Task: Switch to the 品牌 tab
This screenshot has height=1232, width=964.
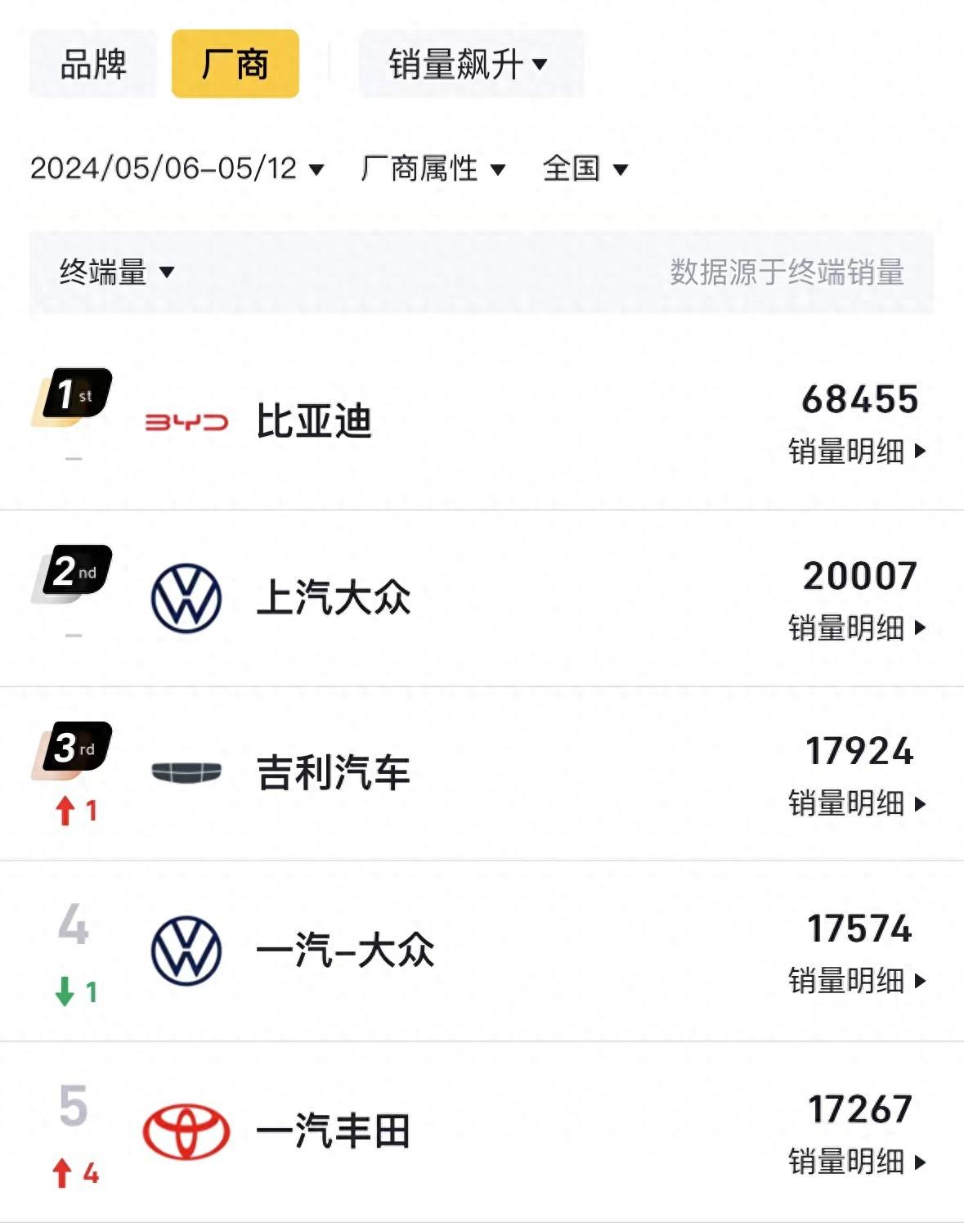Action: pos(93,65)
